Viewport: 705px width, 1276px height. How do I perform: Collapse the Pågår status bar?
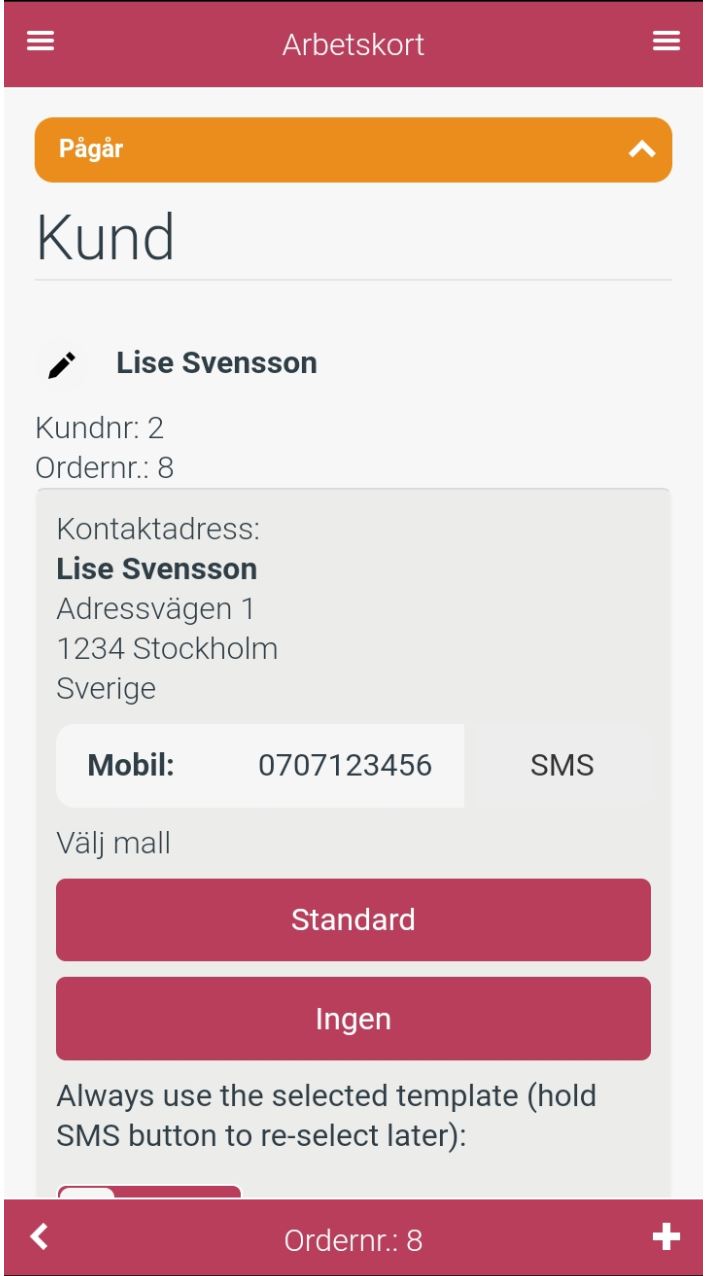click(x=353, y=150)
